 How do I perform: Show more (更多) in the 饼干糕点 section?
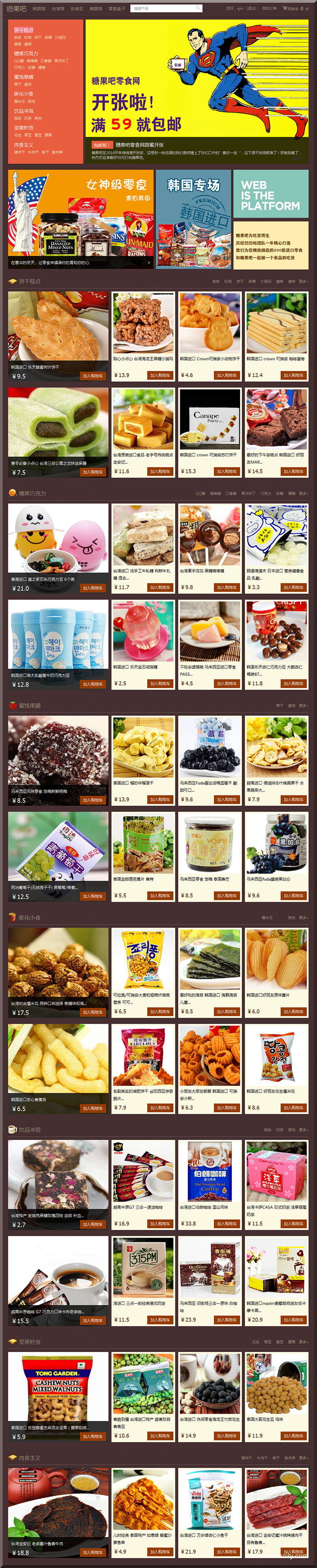click(x=303, y=282)
